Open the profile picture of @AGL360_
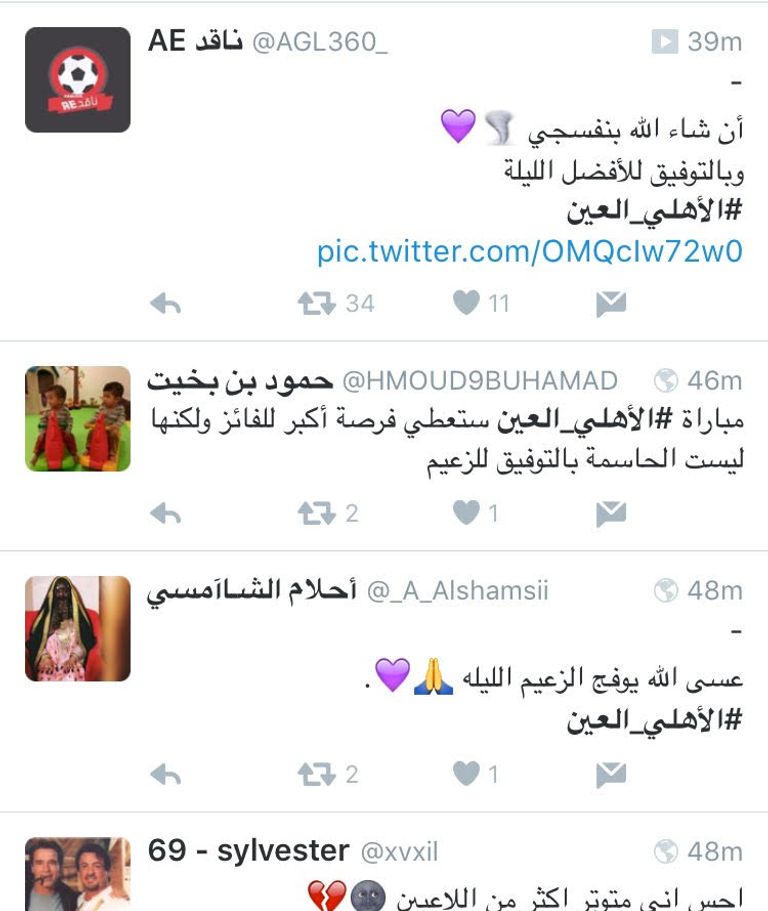The width and height of the screenshot is (768, 911). [x=78, y=80]
